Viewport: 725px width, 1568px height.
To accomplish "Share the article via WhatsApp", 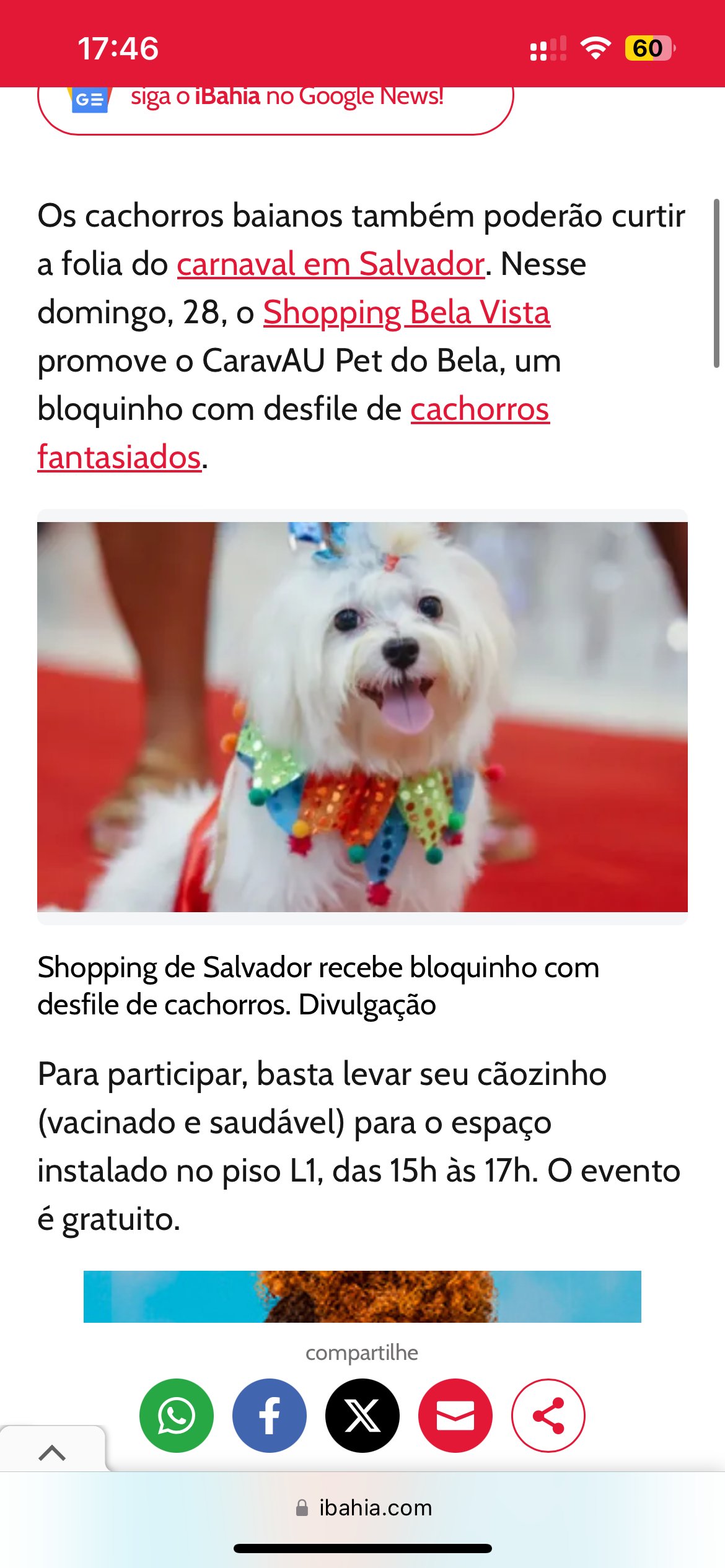I will [177, 1416].
